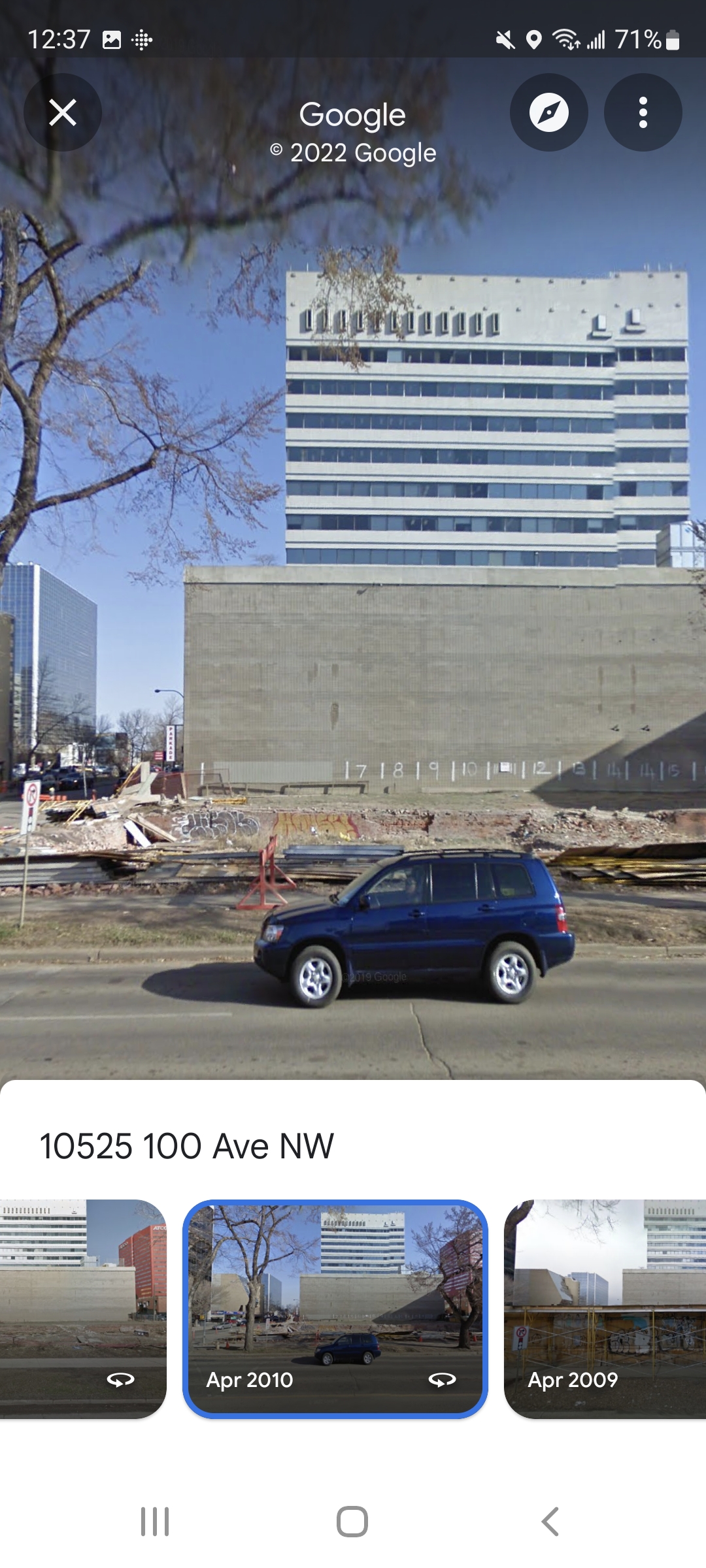Tap the 360° swirl icon on the Apr 2010 thumbnail
This screenshot has height=1568, width=706.
coord(443,1380)
